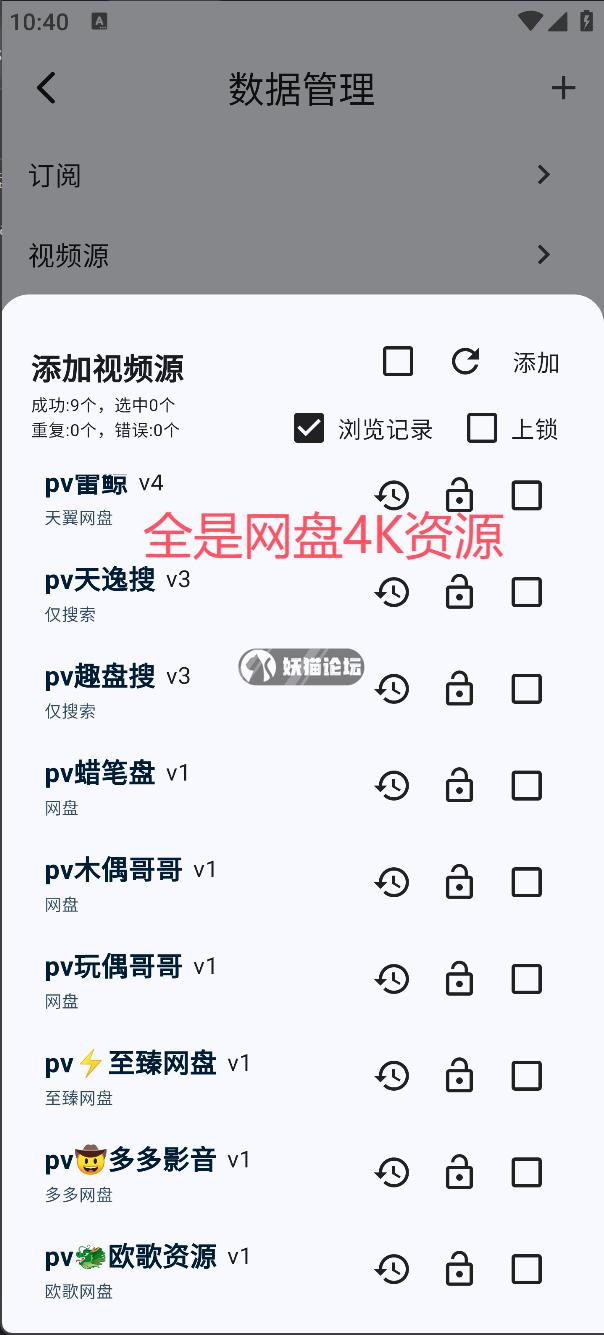The image size is (604, 1335).
Task: Open the 订阅 row
Action: click(x=300, y=175)
